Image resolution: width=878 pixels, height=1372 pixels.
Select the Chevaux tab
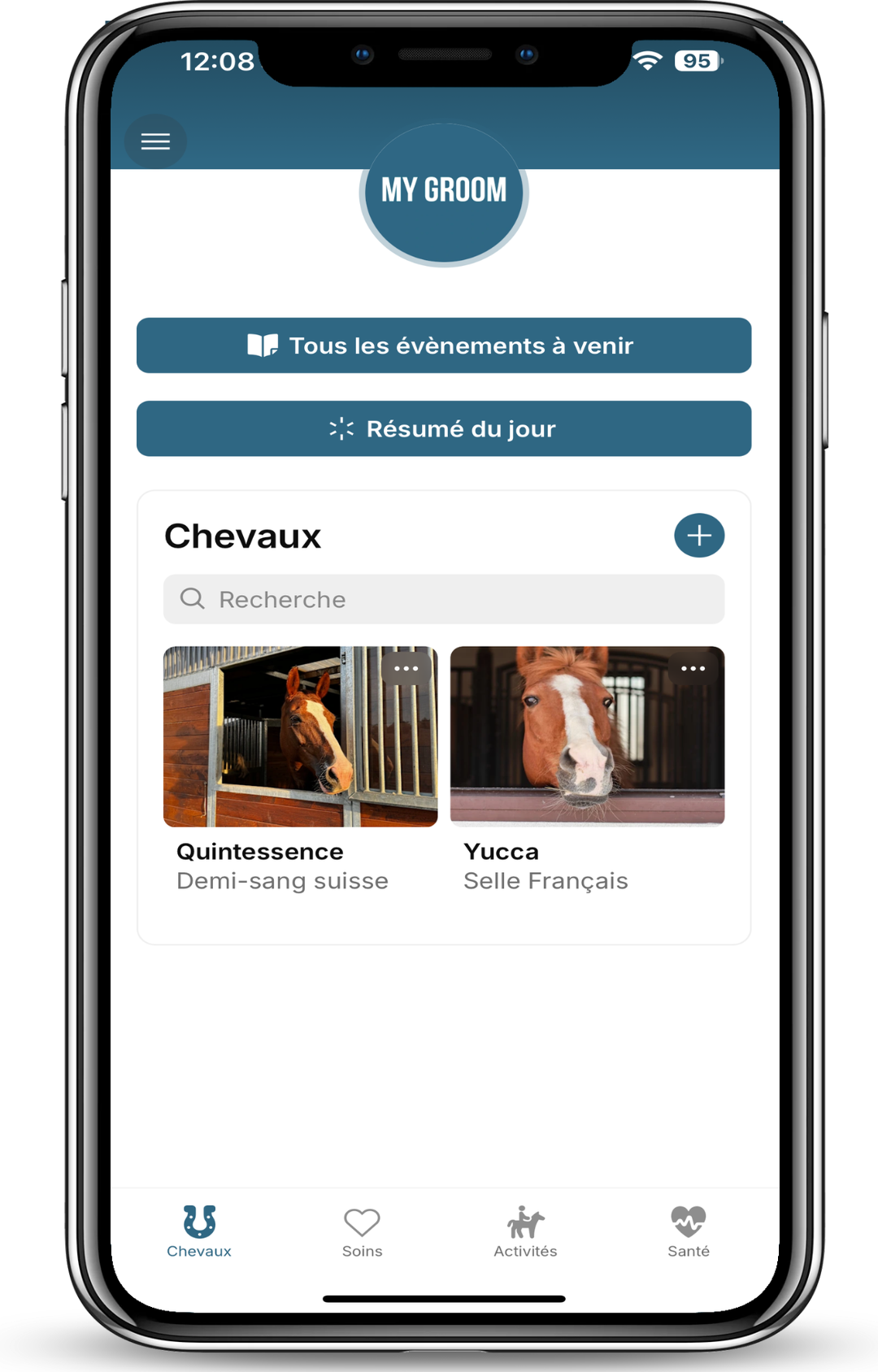pos(199,1231)
